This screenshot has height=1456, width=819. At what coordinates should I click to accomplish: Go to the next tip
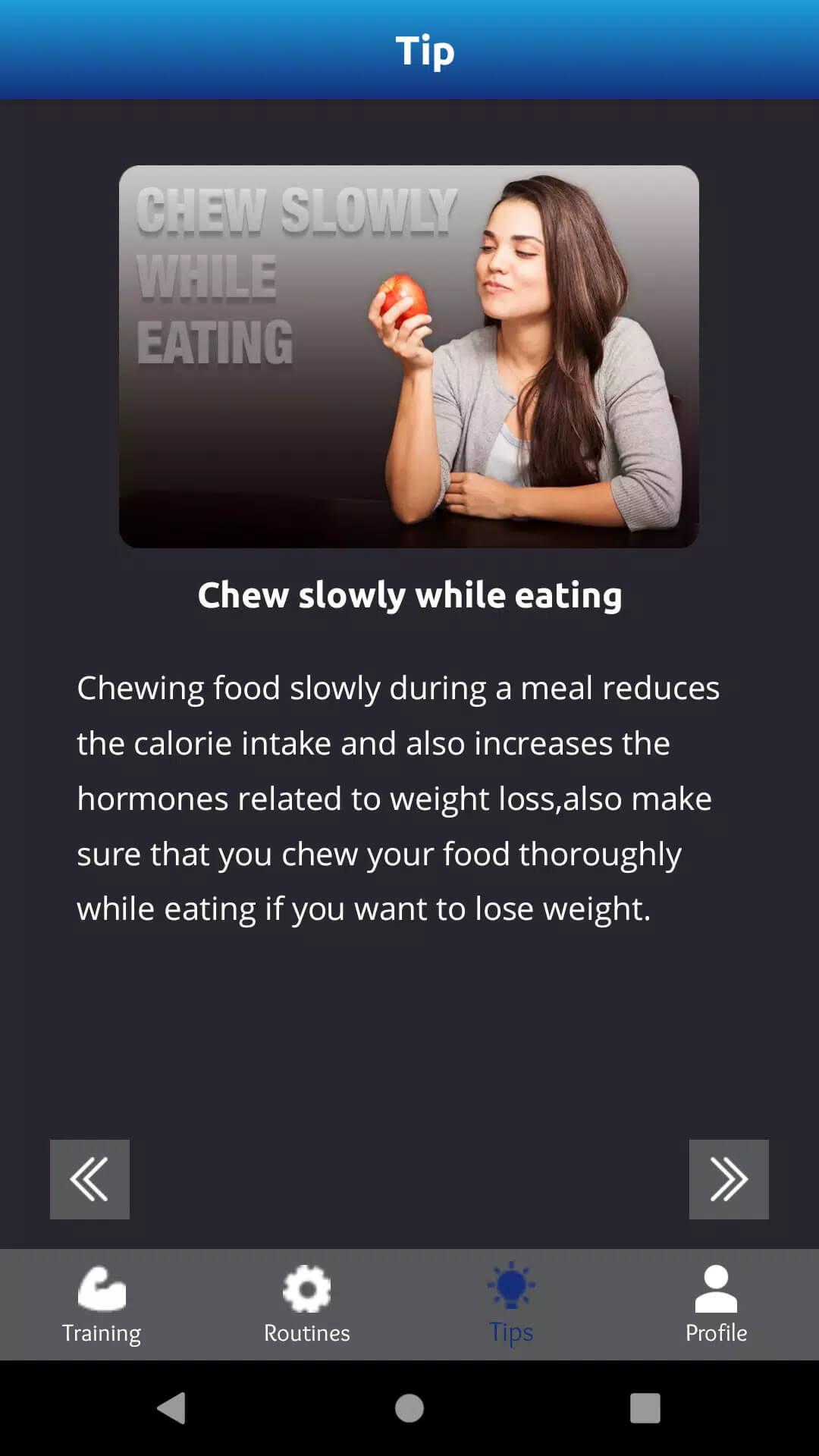click(728, 1179)
